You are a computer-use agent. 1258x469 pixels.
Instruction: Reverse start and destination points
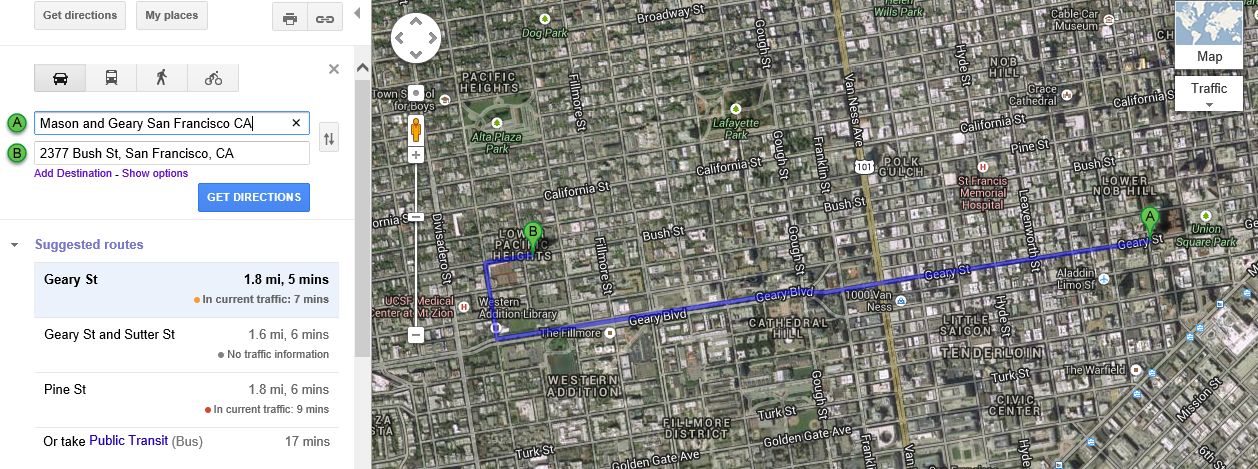click(329, 138)
